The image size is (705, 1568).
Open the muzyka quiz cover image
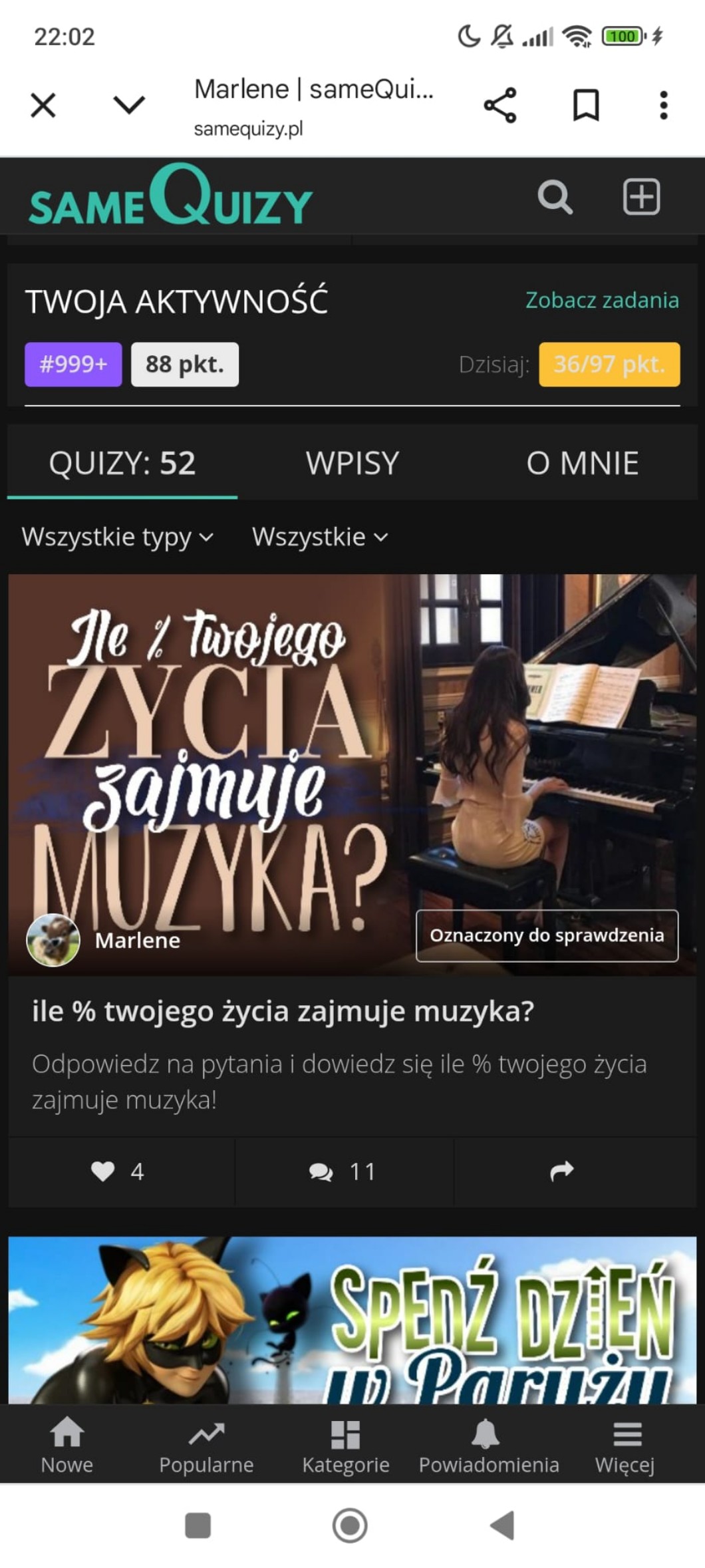[352, 775]
